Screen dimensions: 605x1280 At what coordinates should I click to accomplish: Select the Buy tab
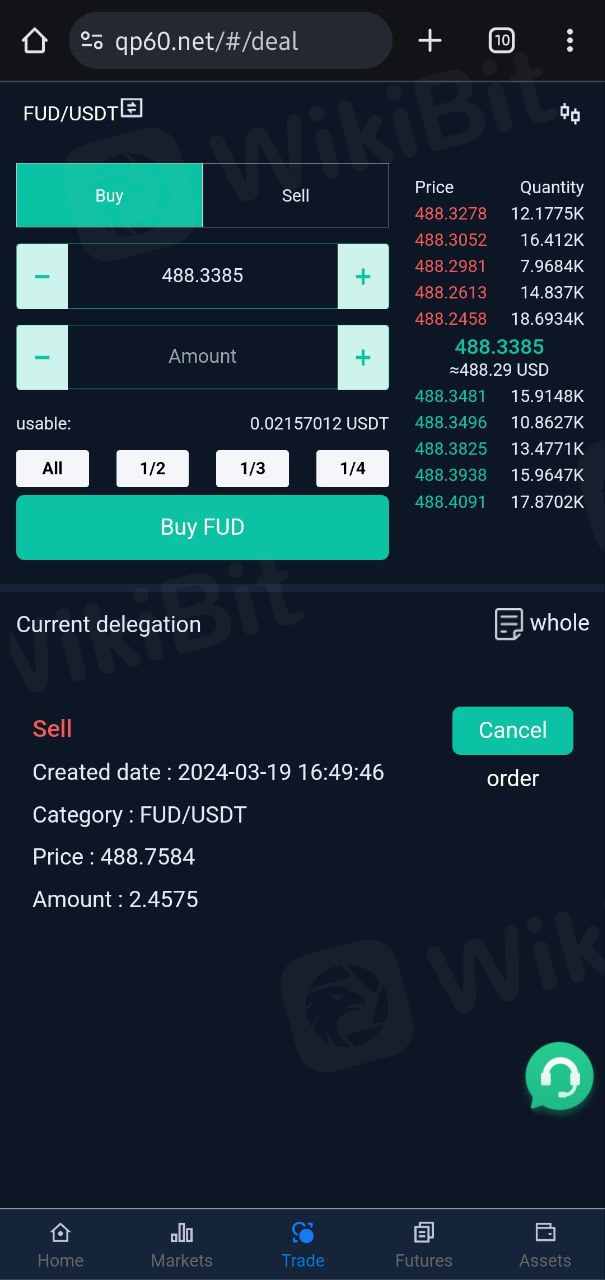109,195
